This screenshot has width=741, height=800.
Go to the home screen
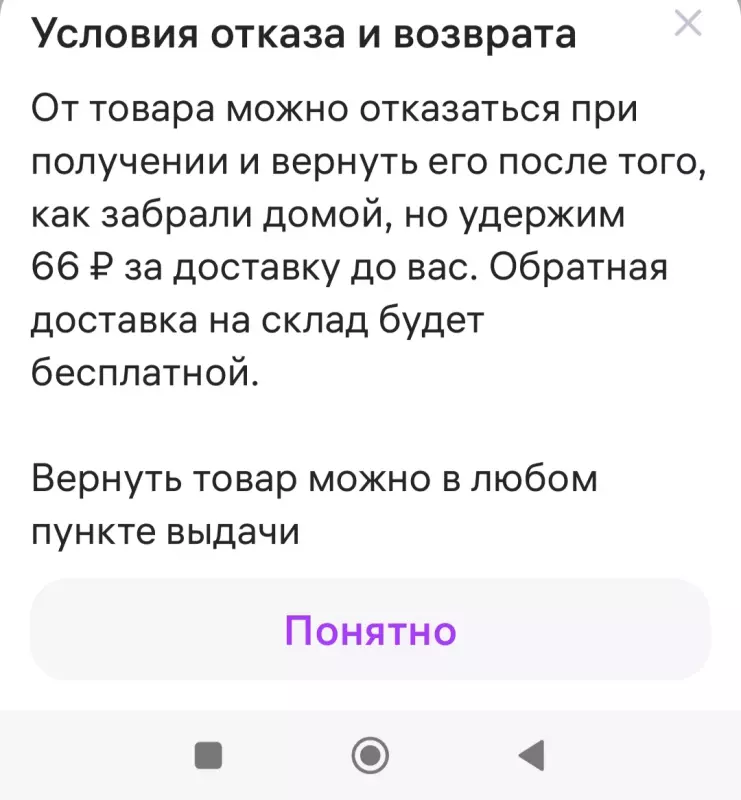click(x=370, y=755)
